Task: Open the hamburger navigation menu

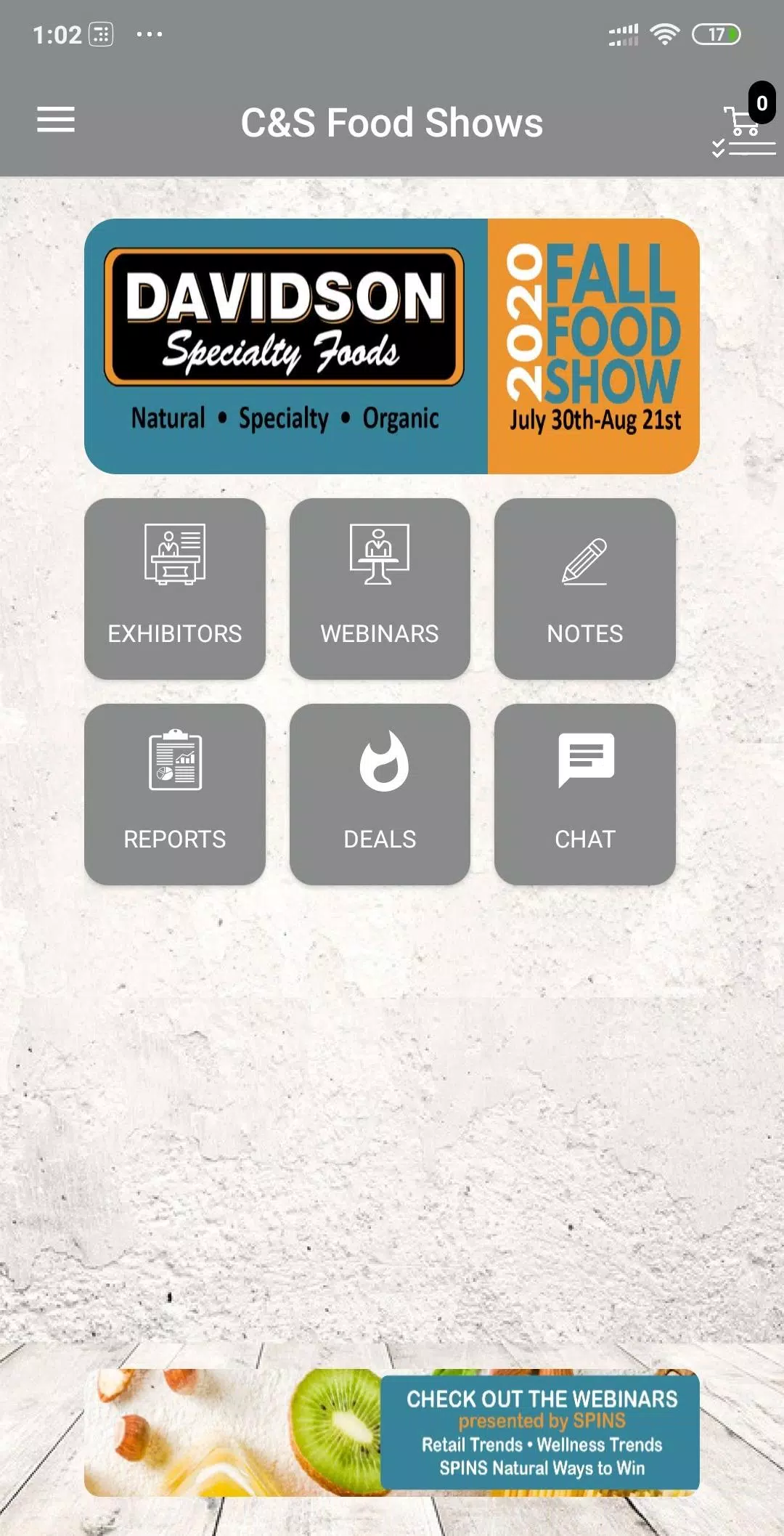Action: click(56, 120)
